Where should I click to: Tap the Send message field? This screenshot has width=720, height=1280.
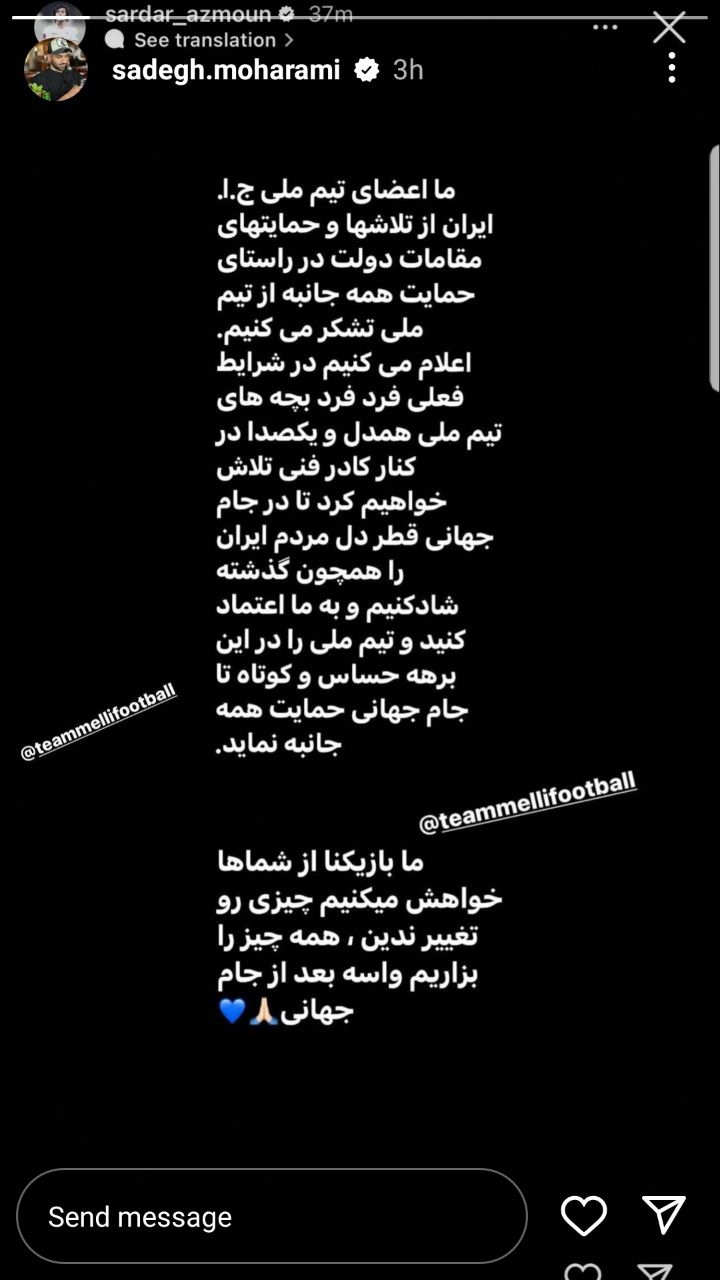(x=270, y=1216)
